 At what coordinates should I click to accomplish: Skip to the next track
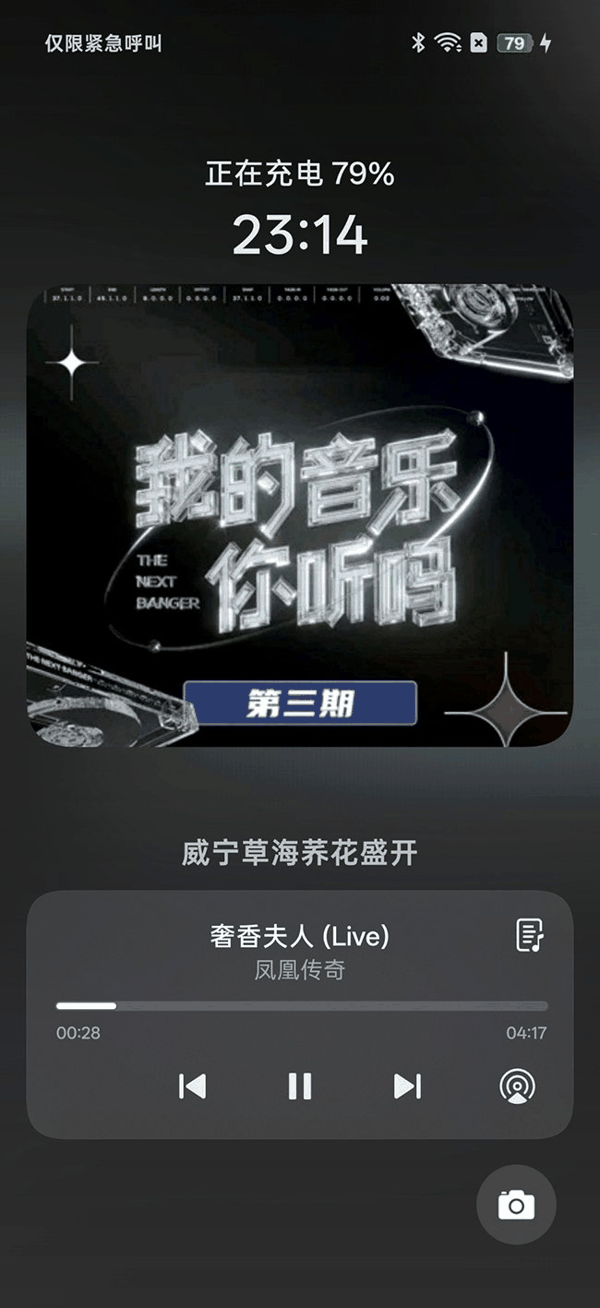pyautogui.click(x=407, y=1086)
